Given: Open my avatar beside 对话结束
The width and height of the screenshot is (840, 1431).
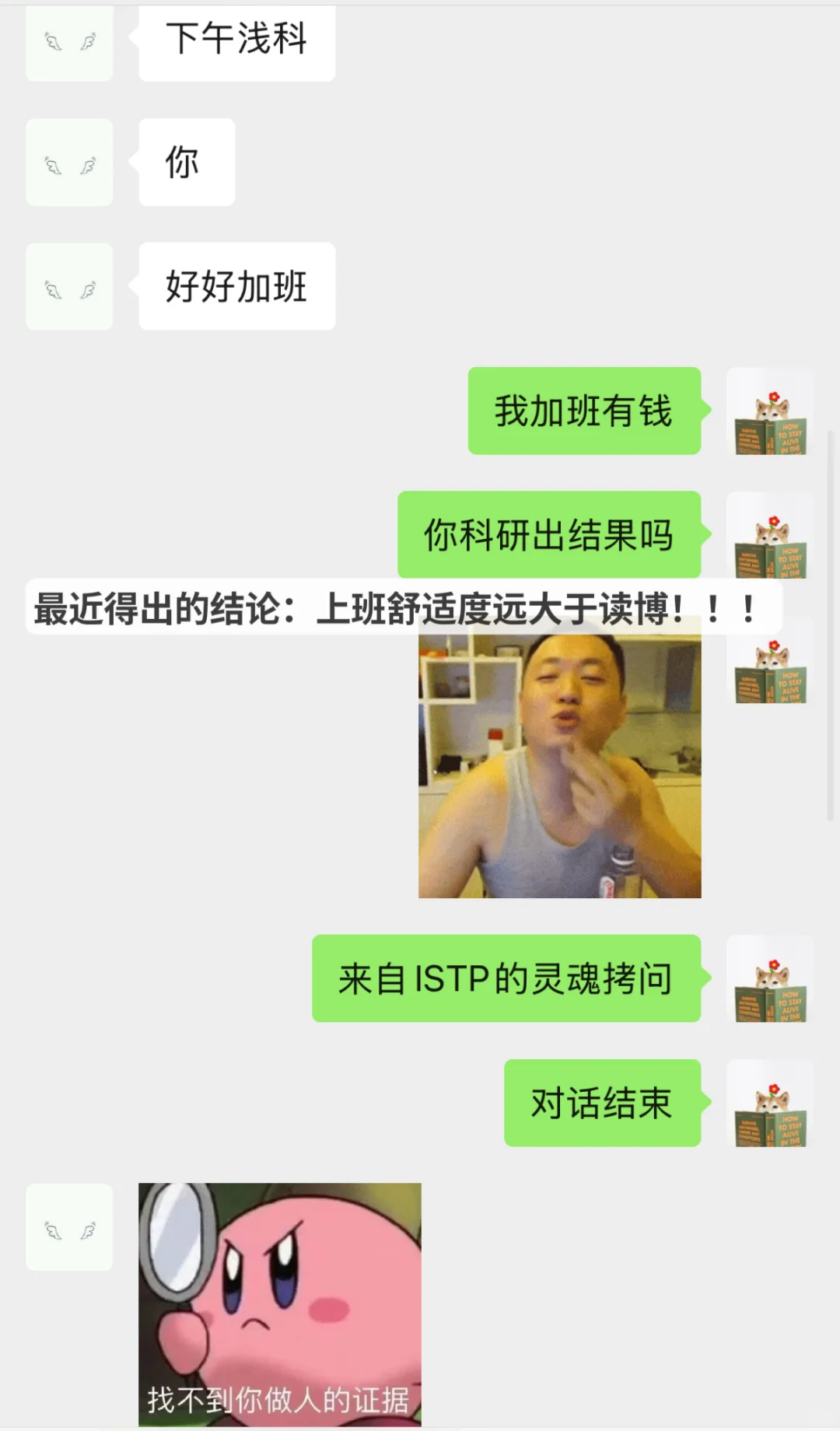Looking at the screenshot, I should 770,1103.
